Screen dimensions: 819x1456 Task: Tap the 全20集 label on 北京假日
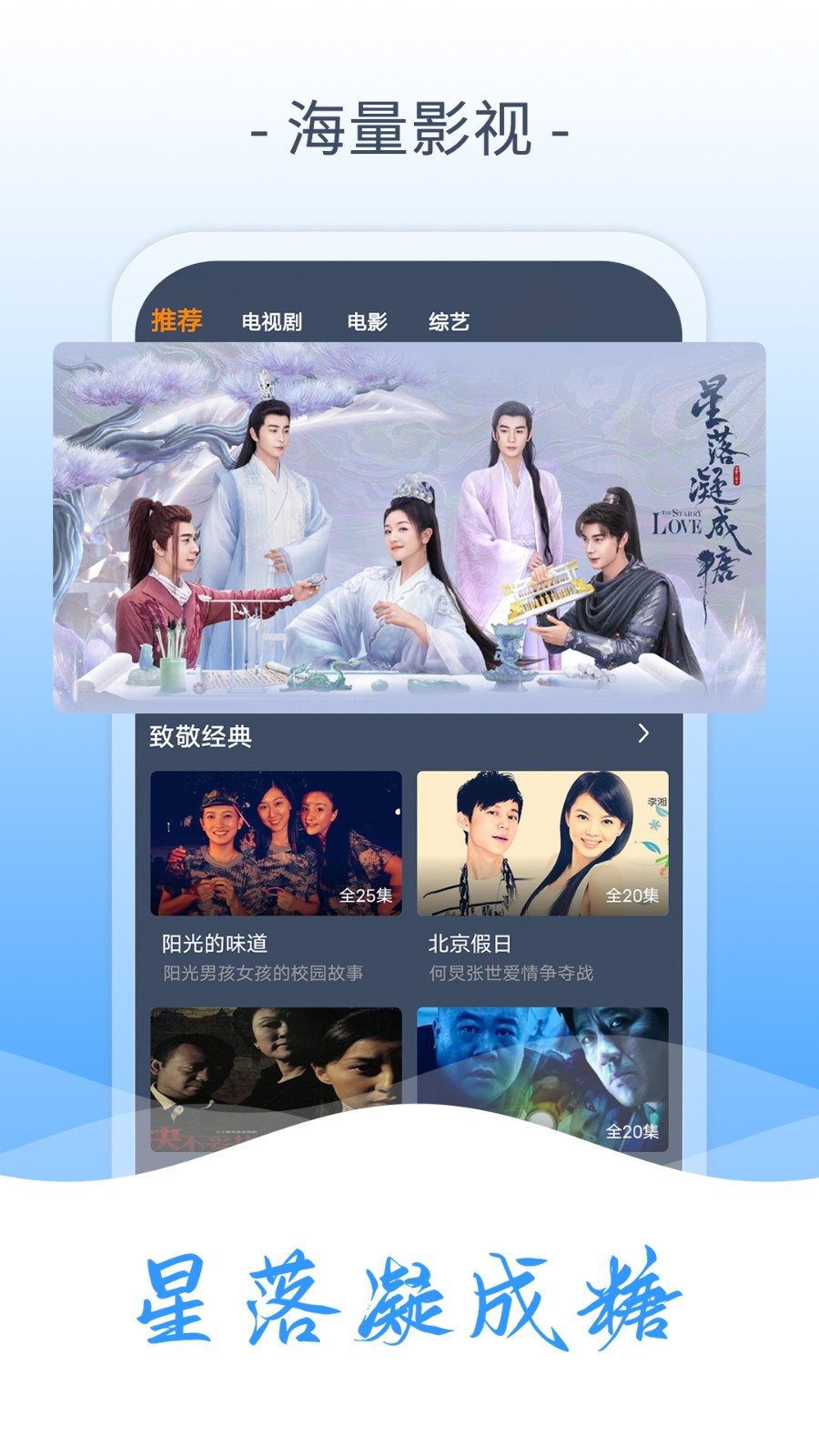(x=633, y=896)
